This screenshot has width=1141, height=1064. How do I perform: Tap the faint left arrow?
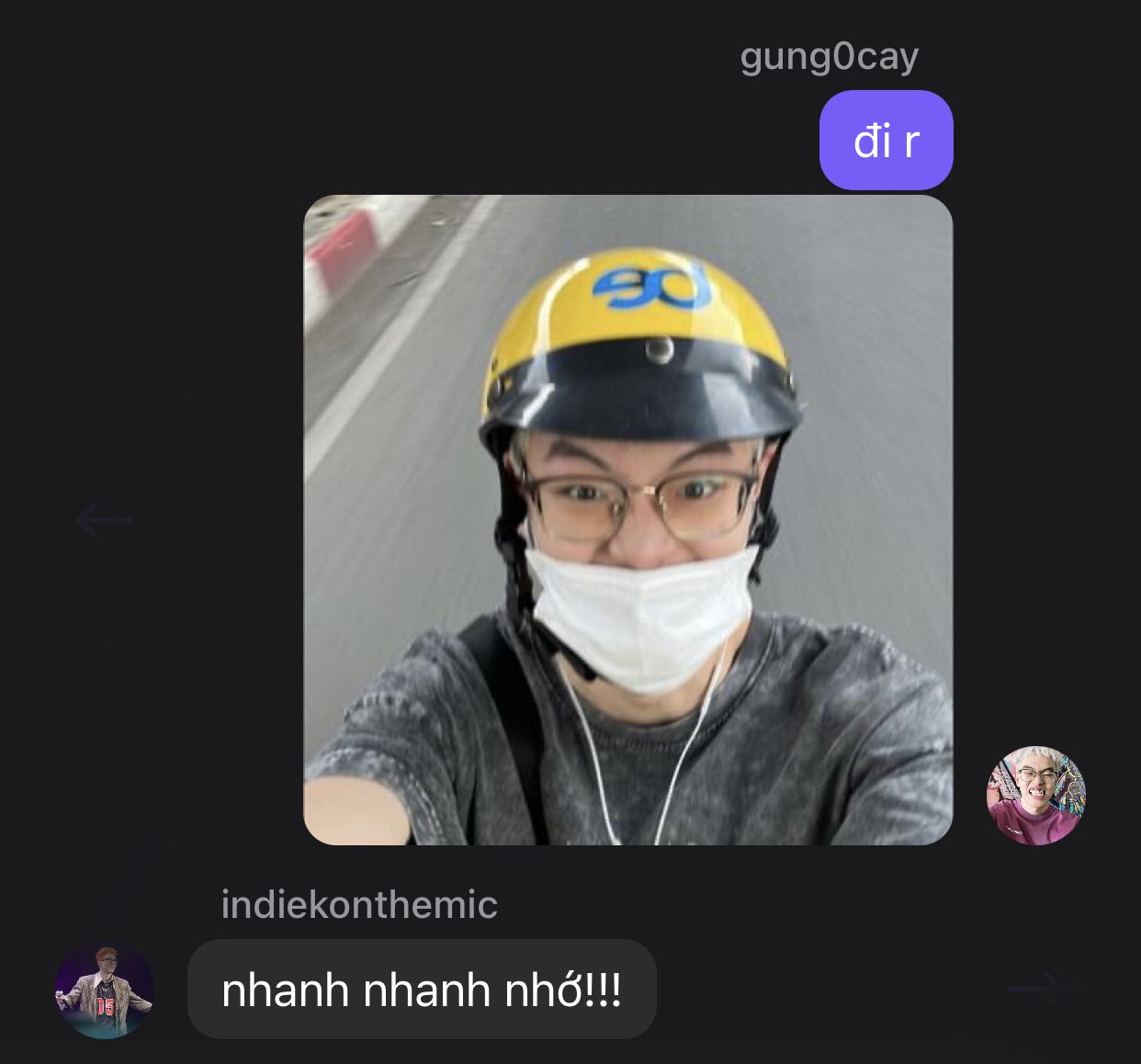tap(105, 520)
